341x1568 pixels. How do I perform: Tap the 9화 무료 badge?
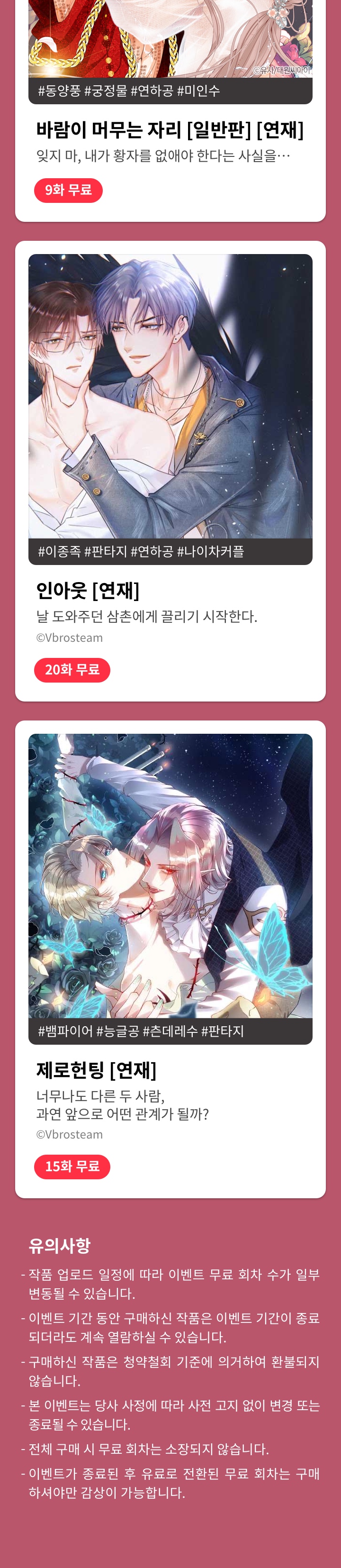click(x=68, y=190)
